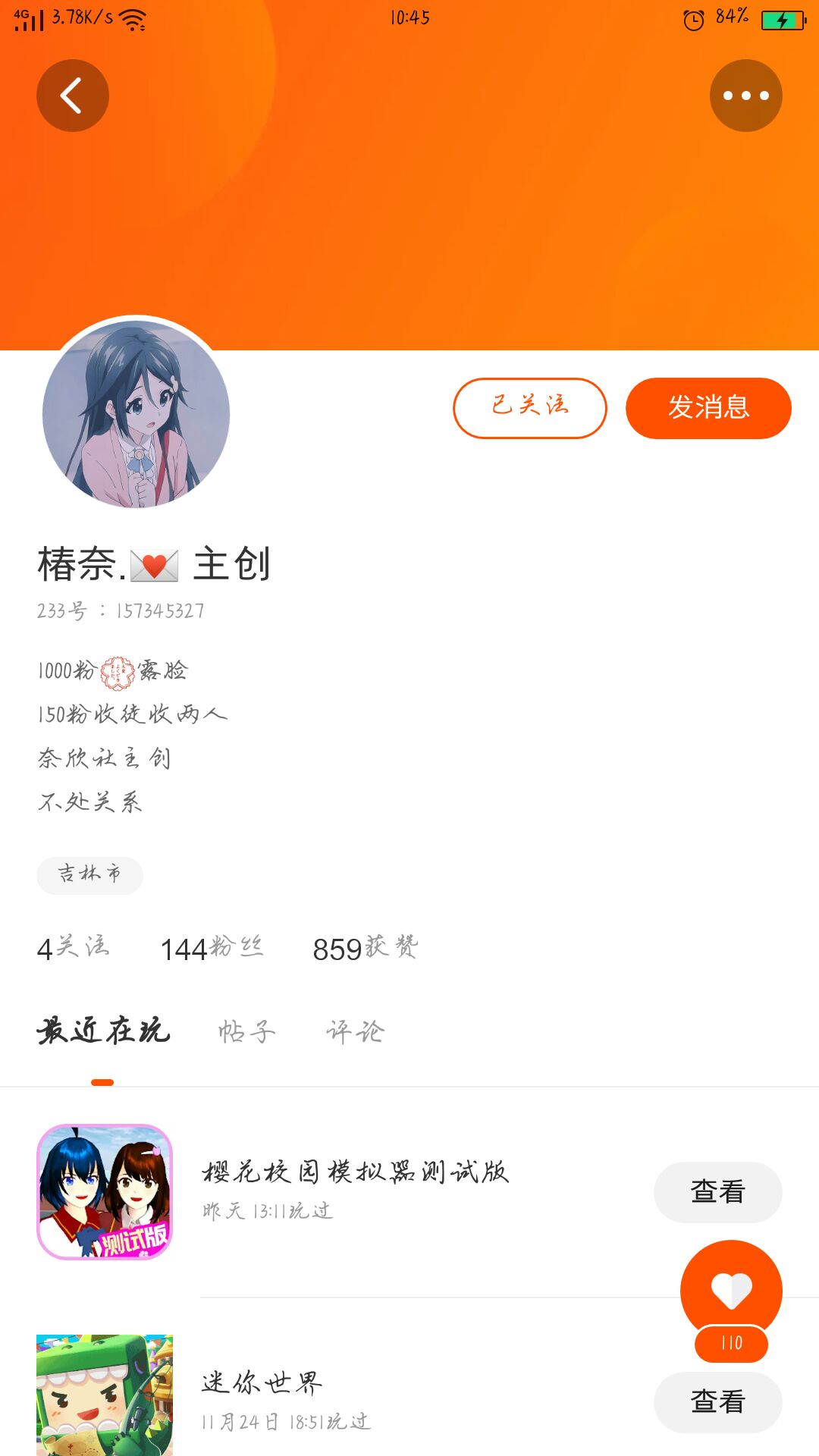Like the profile with the heart button

click(731, 1291)
